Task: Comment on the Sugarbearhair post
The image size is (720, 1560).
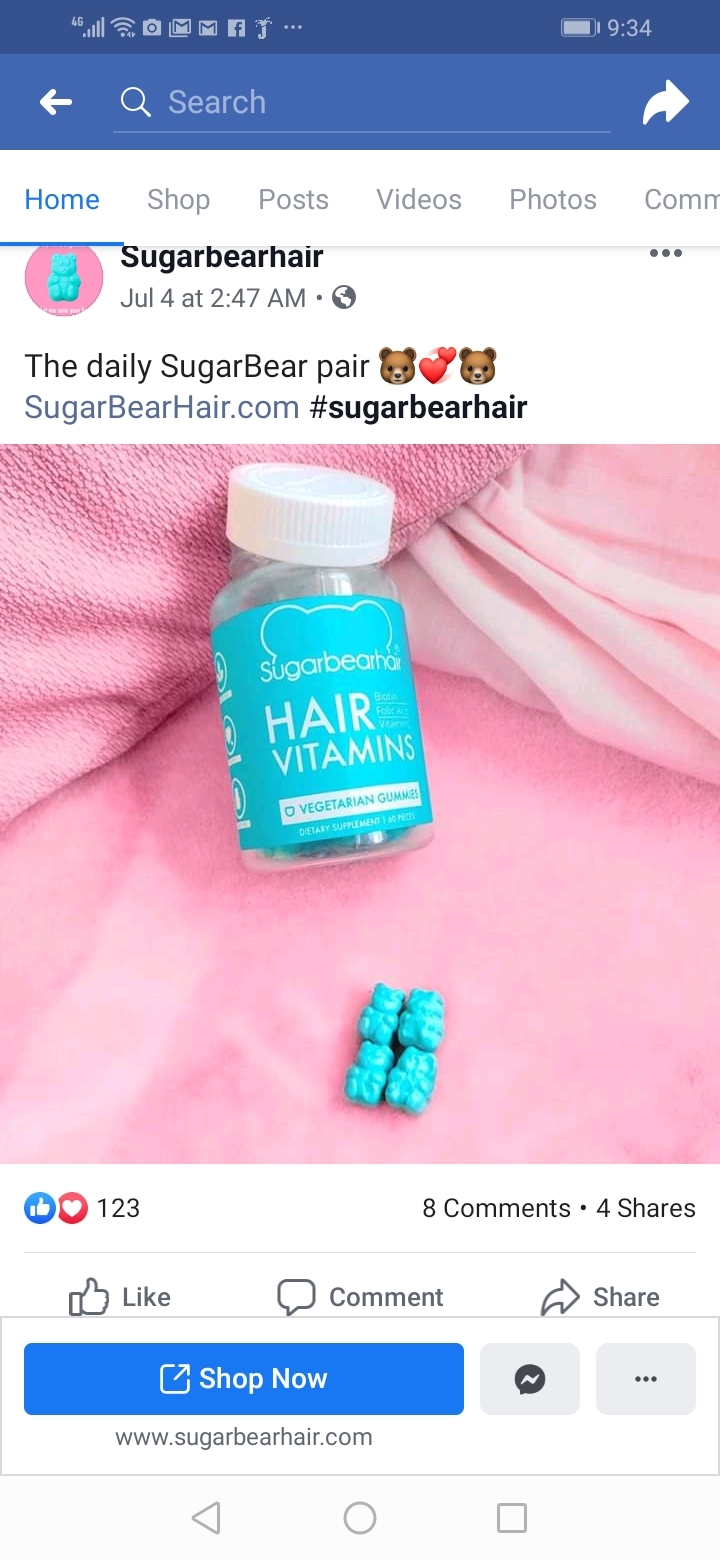Action: tap(360, 1296)
